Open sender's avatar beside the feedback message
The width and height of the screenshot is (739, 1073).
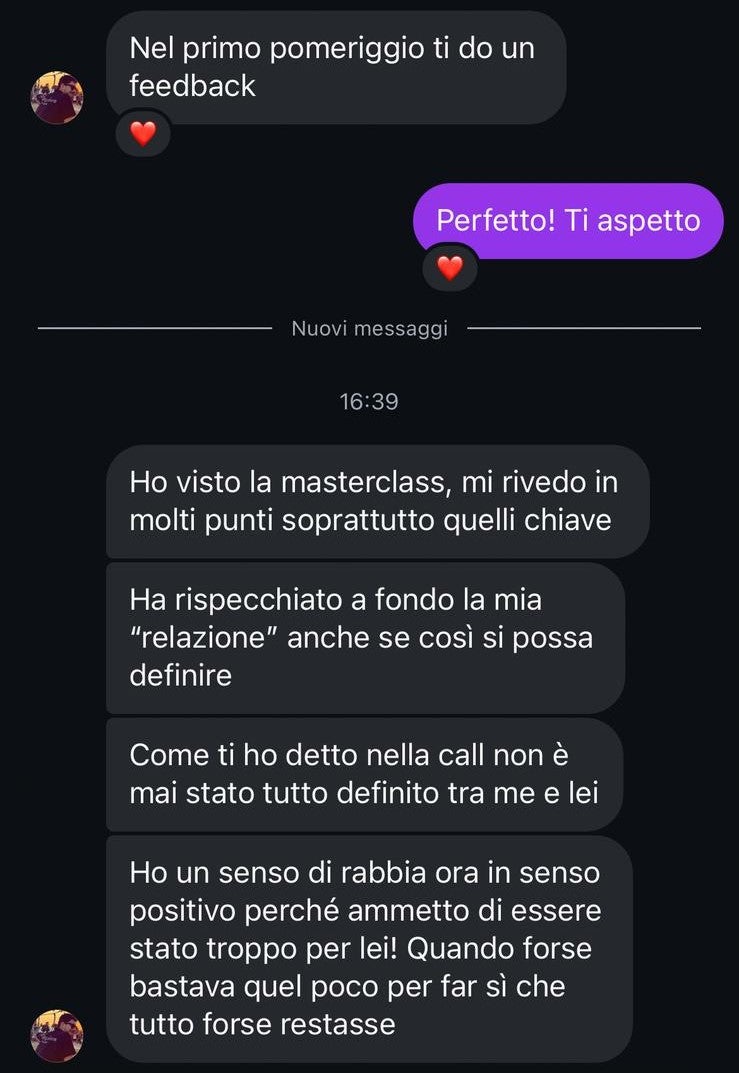click(x=57, y=98)
